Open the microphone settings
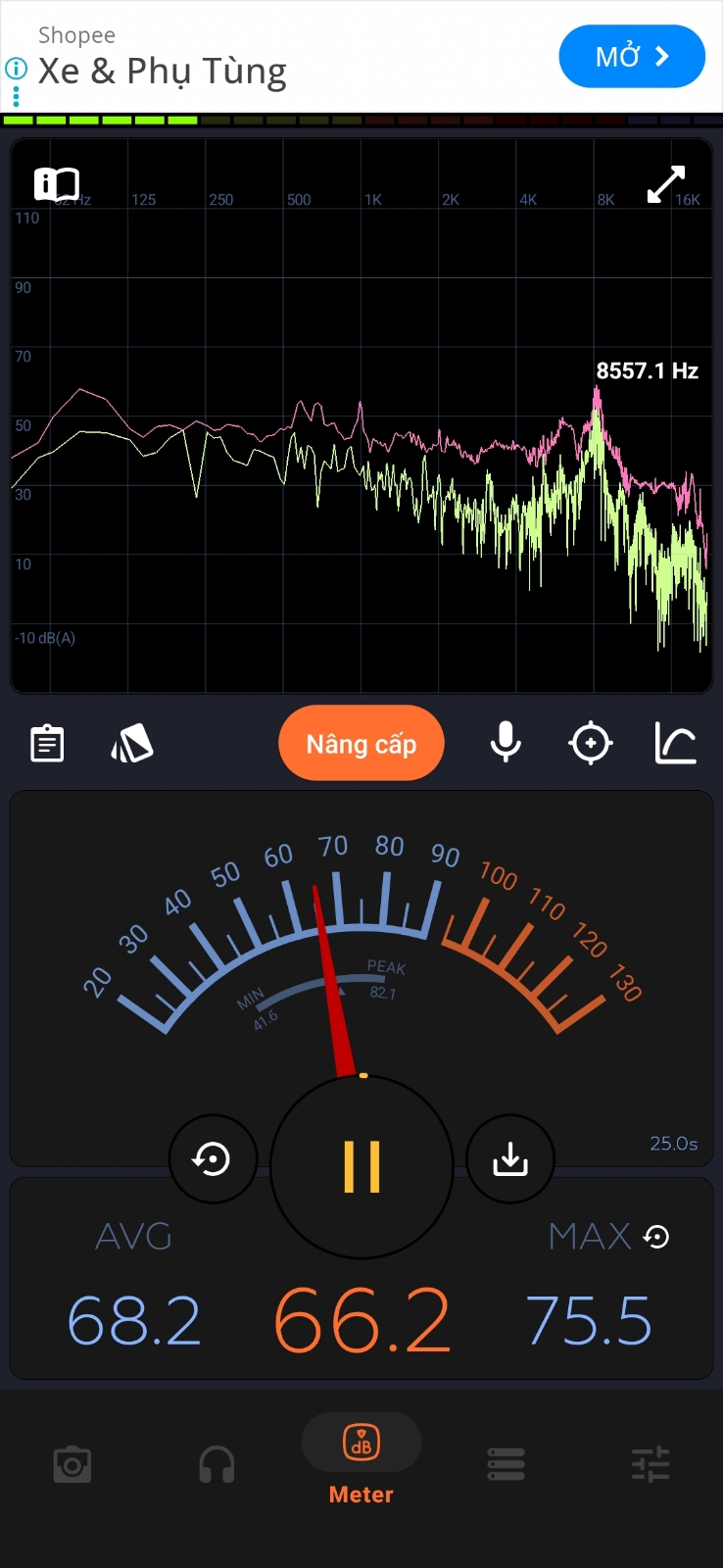The image size is (723, 1568). coord(506,744)
